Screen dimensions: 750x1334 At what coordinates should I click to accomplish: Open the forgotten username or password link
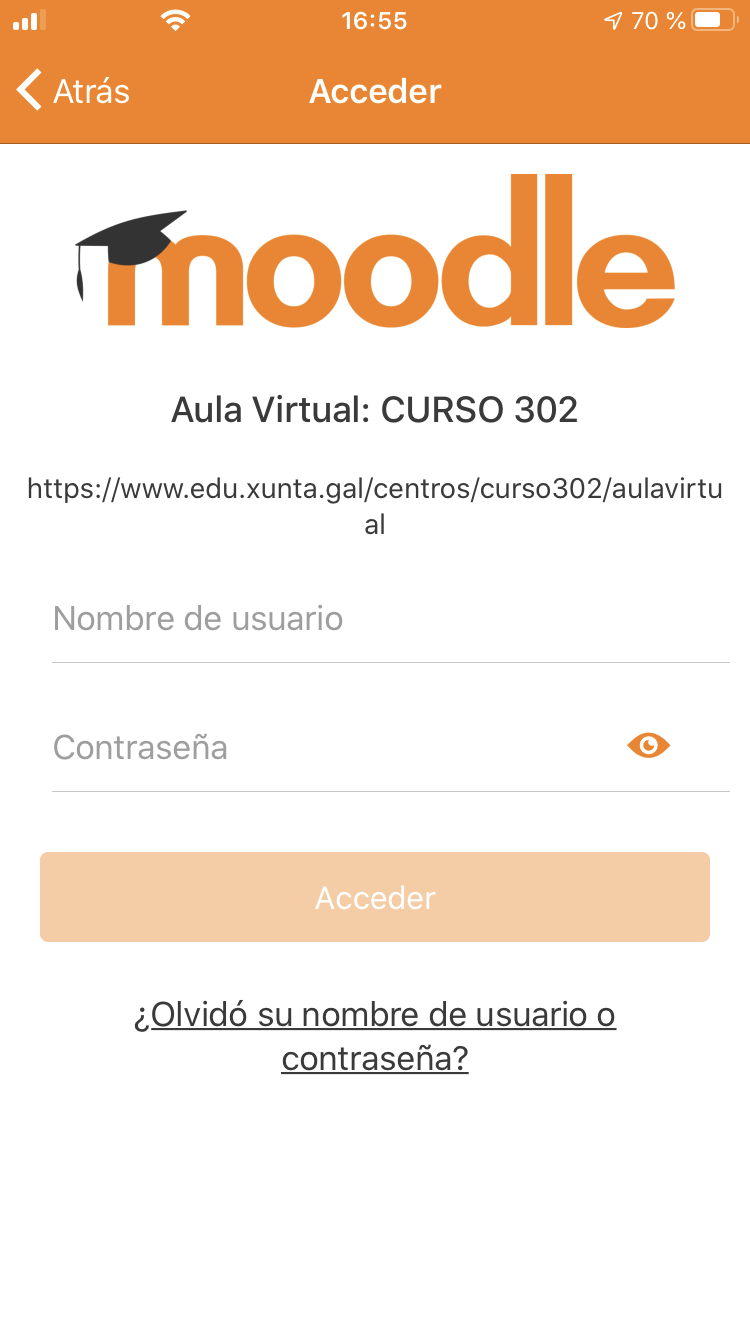coord(375,1036)
